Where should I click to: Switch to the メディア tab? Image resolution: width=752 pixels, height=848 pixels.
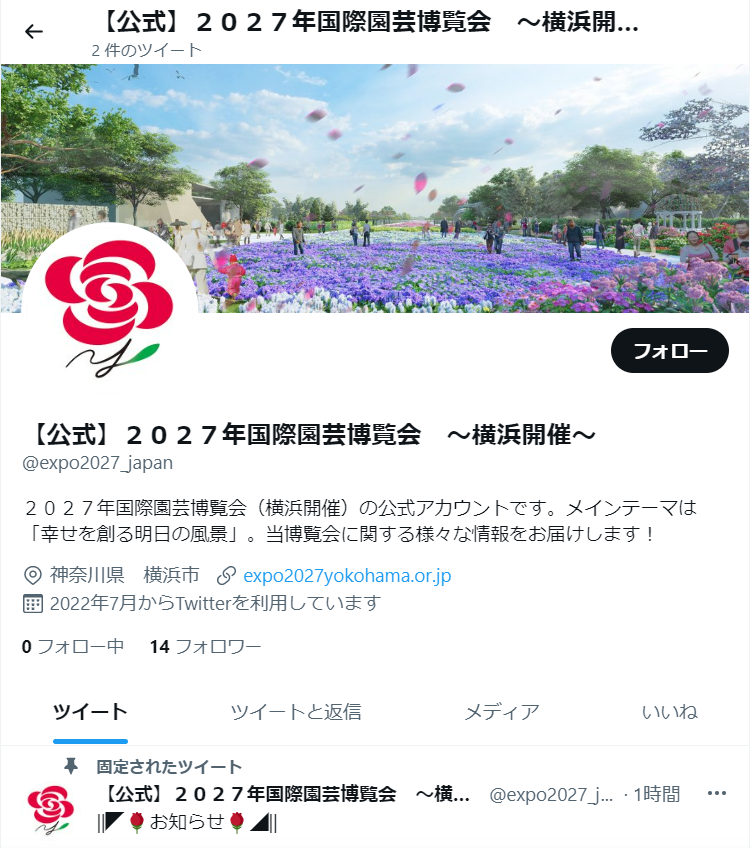coord(501,712)
